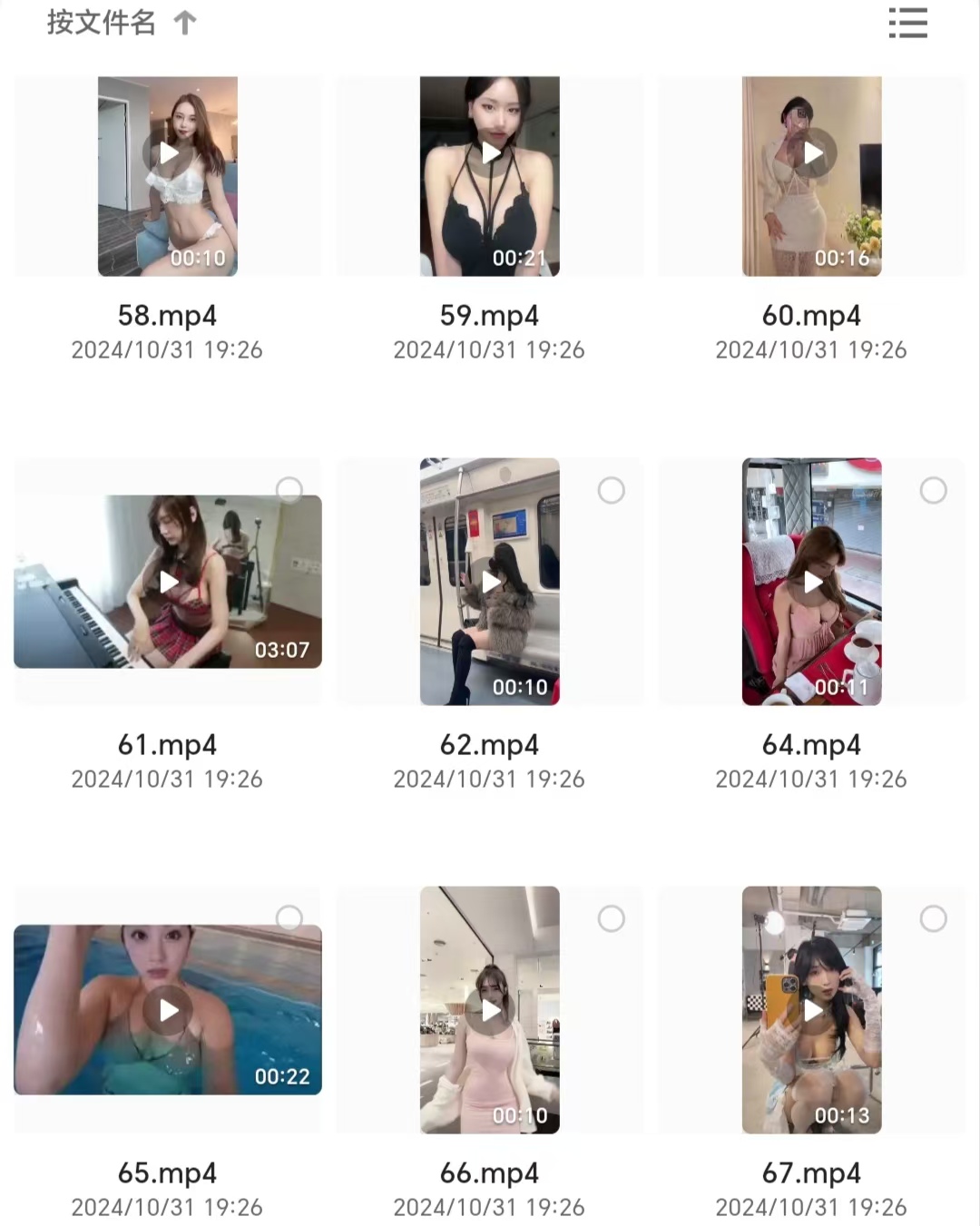Screen dimensions: 980x1226
Task: Open video 62.mp4
Action: pos(490,582)
